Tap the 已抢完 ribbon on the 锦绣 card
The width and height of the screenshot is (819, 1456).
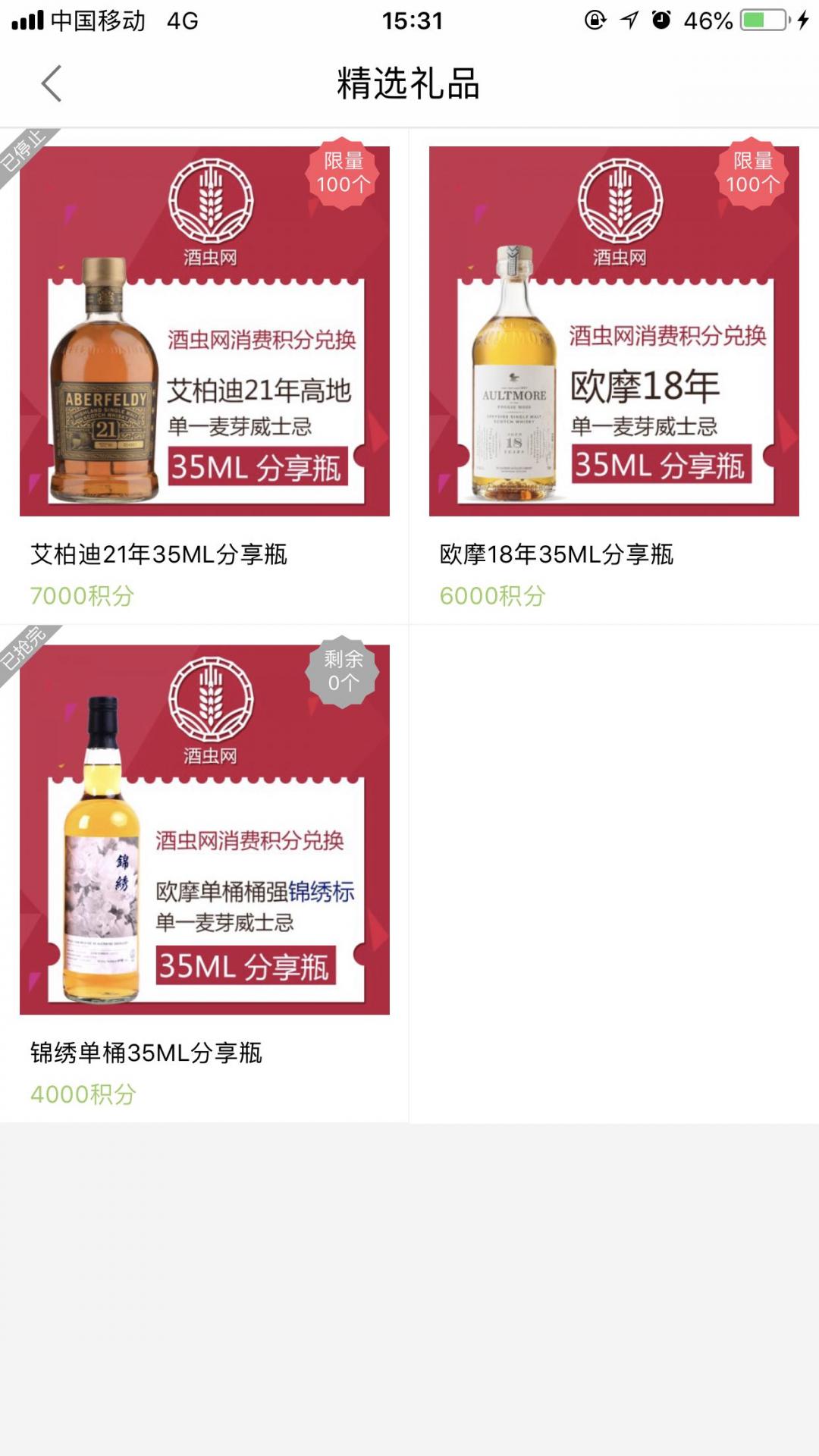click(x=24, y=652)
